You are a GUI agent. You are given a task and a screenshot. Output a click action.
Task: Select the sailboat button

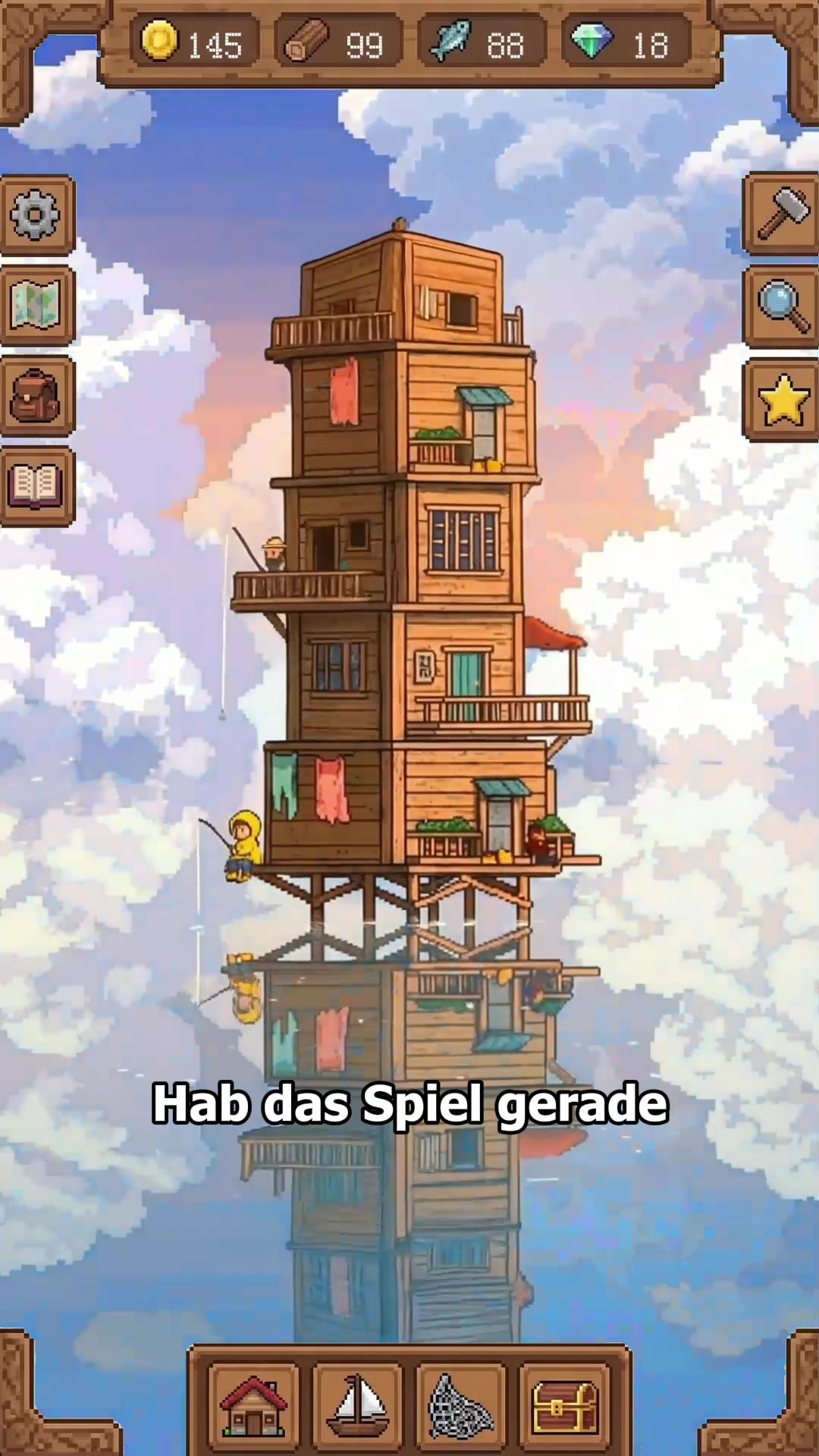click(357, 1405)
